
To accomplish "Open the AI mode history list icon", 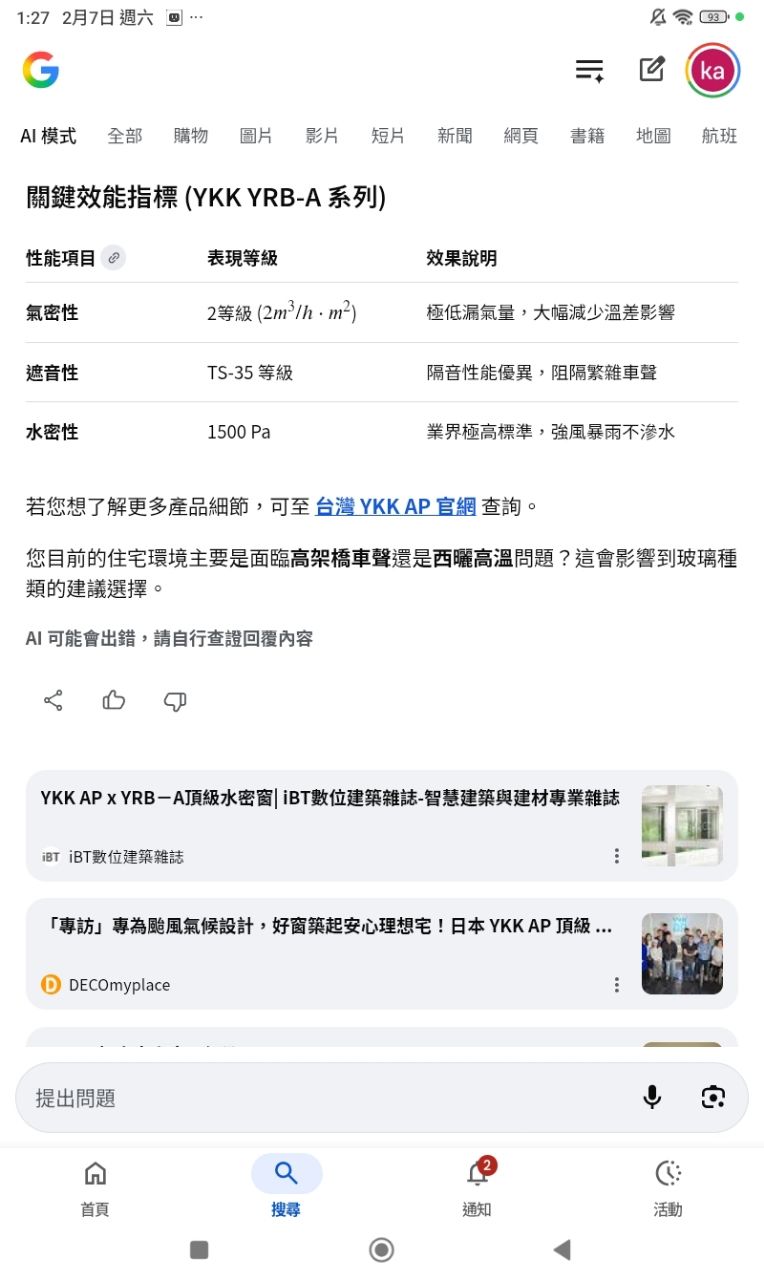I will pos(589,70).
